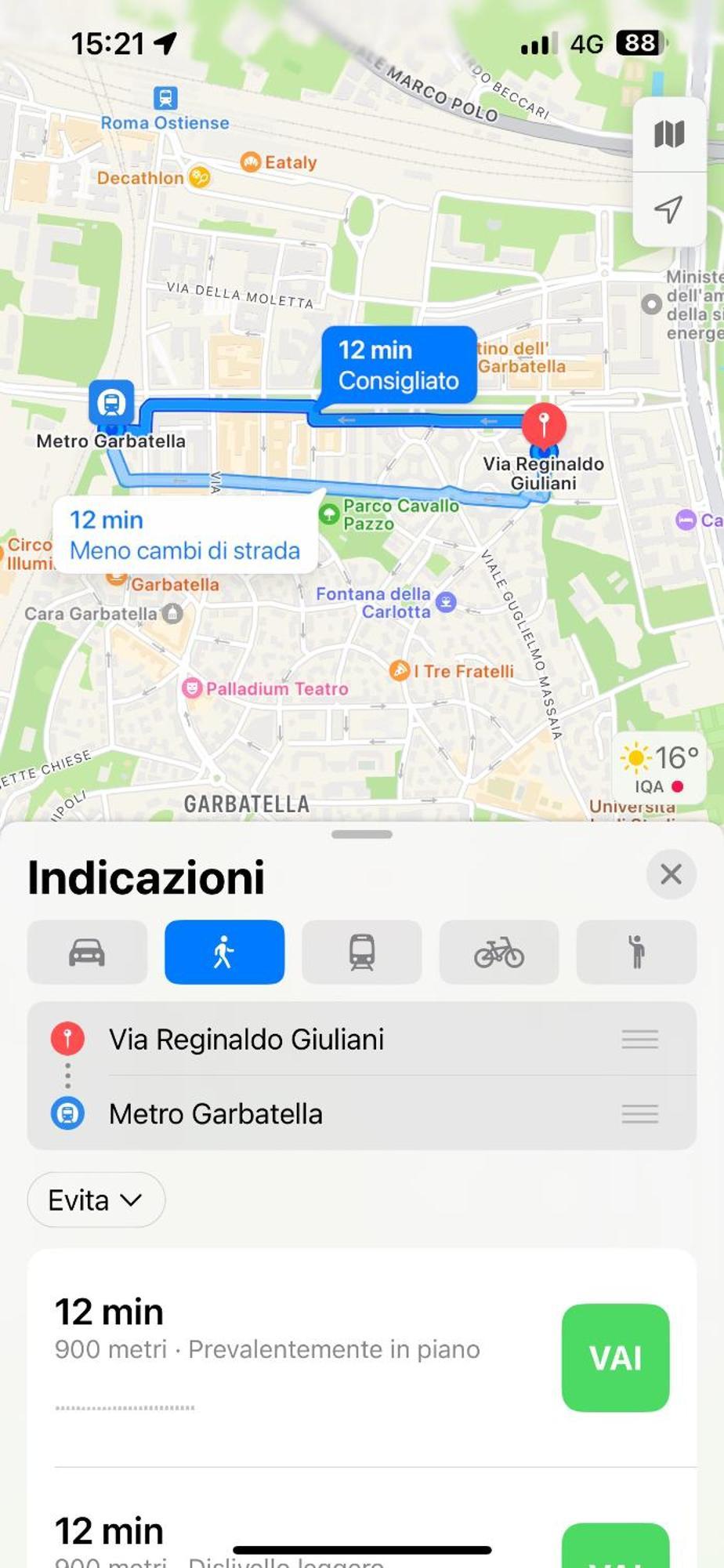Edit the Metro Garbatella destination
This screenshot has height=1568, width=724.
pyautogui.click(x=215, y=1114)
